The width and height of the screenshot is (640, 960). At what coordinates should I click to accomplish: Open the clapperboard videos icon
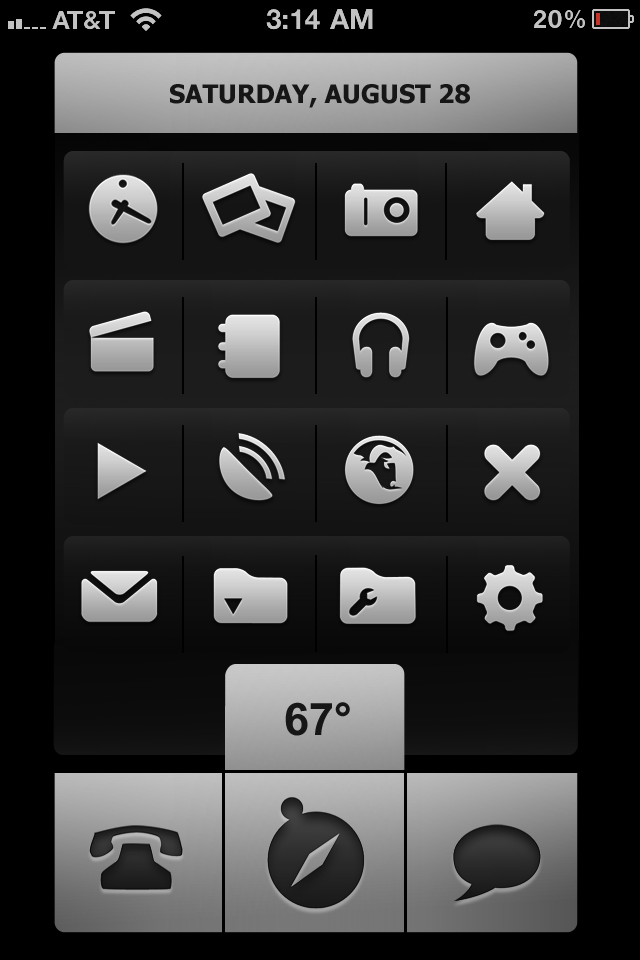[x=122, y=343]
